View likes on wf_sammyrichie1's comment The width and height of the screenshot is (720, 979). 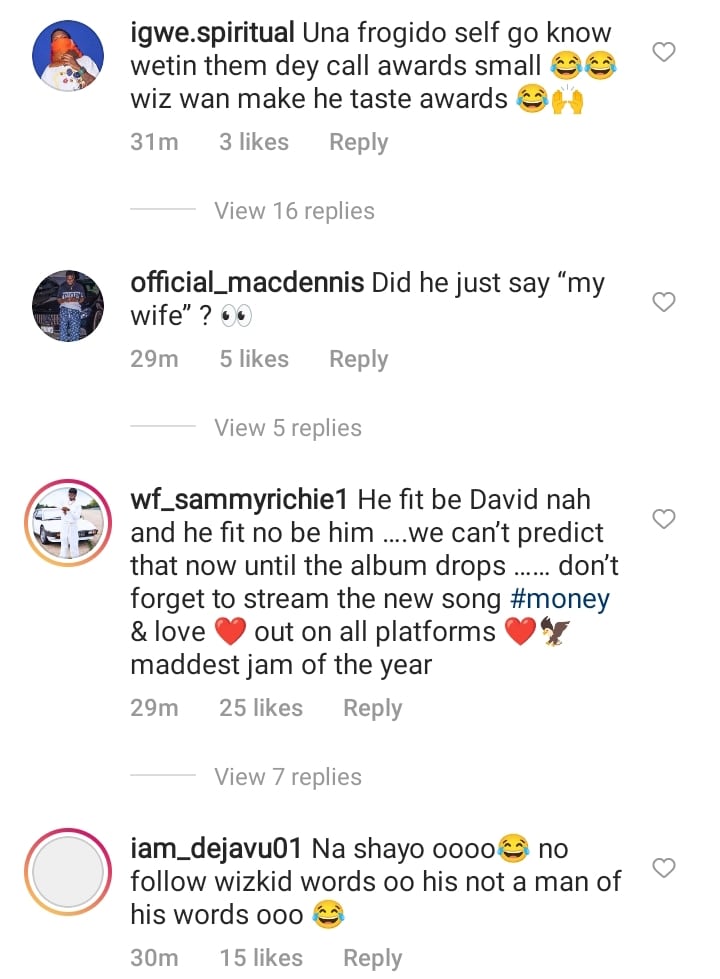tap(260, 708)
